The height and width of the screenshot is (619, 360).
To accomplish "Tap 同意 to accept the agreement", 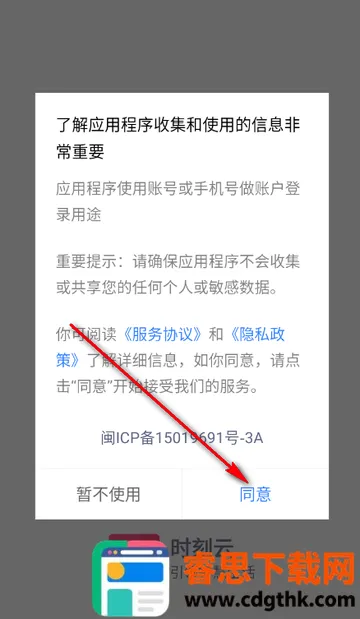I will (x=255, y=494).
